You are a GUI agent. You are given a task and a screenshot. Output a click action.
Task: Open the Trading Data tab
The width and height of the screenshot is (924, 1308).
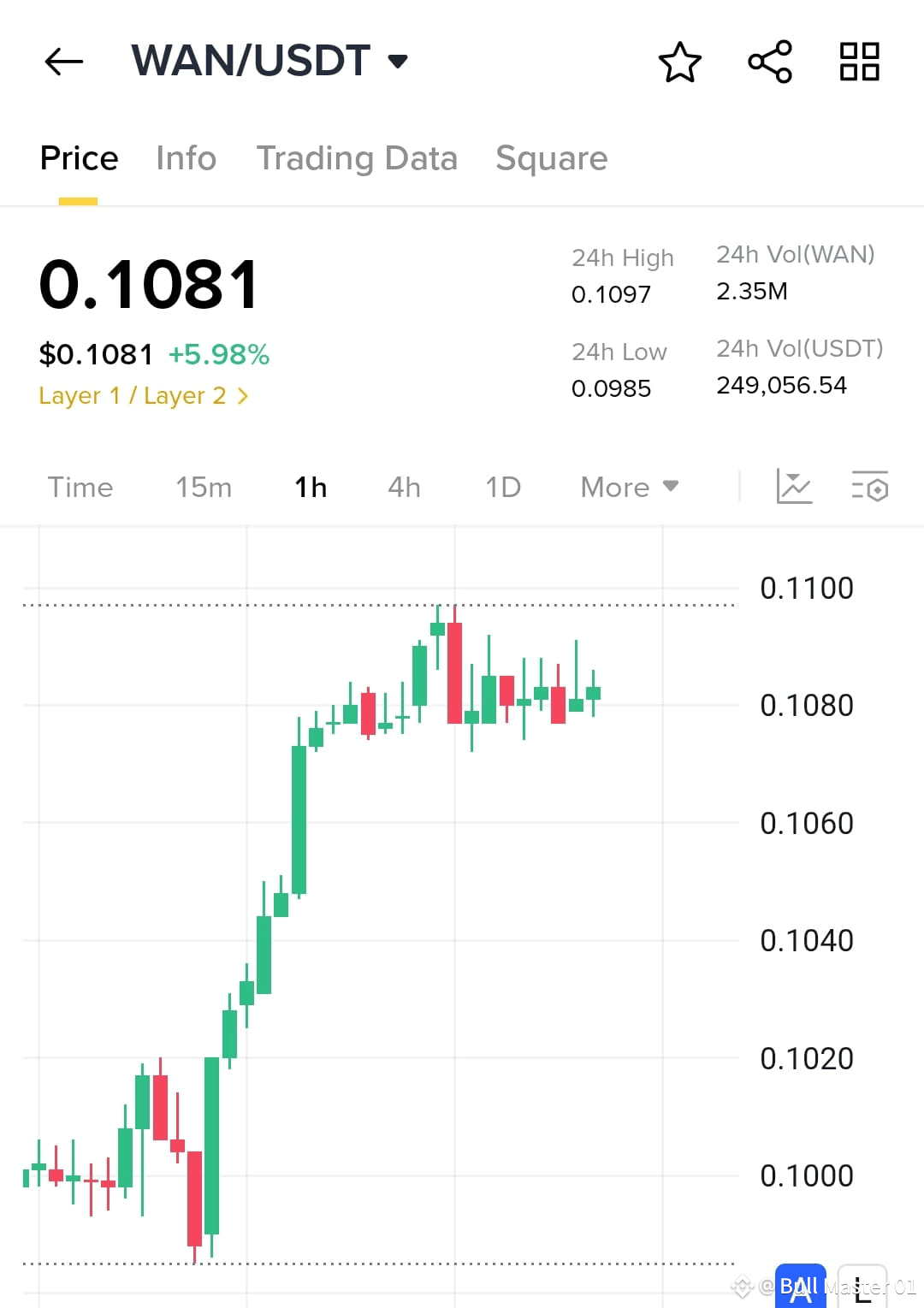coord(358,157)
